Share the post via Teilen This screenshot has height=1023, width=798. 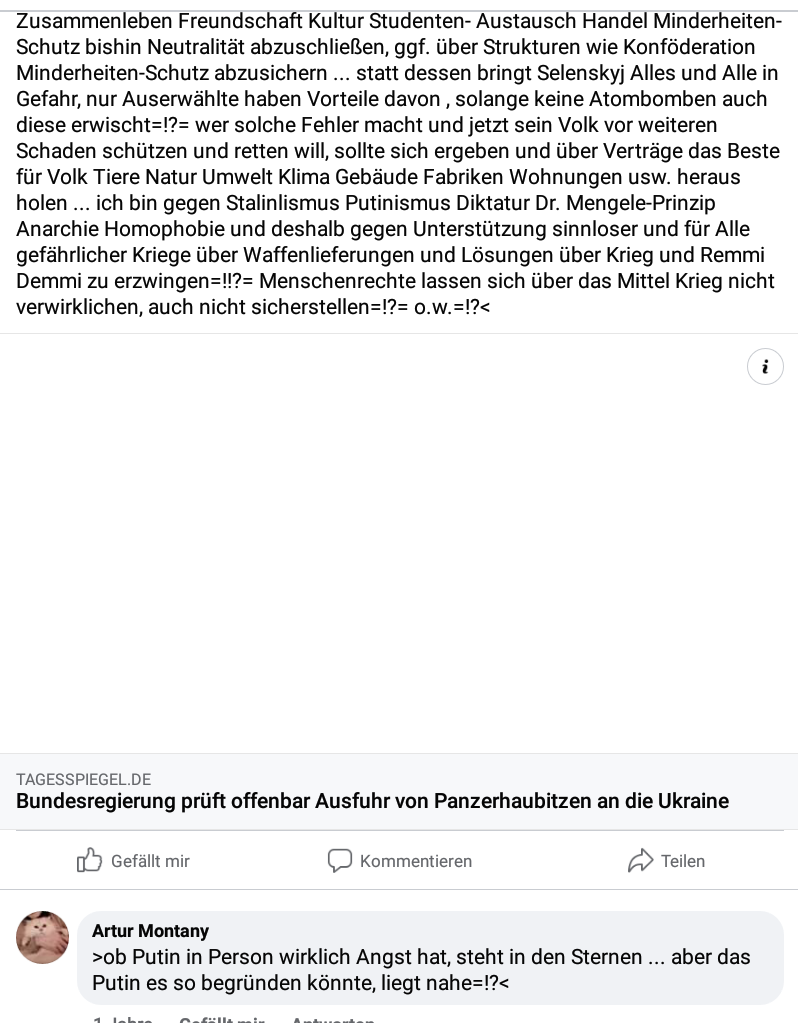pos(666,861)
